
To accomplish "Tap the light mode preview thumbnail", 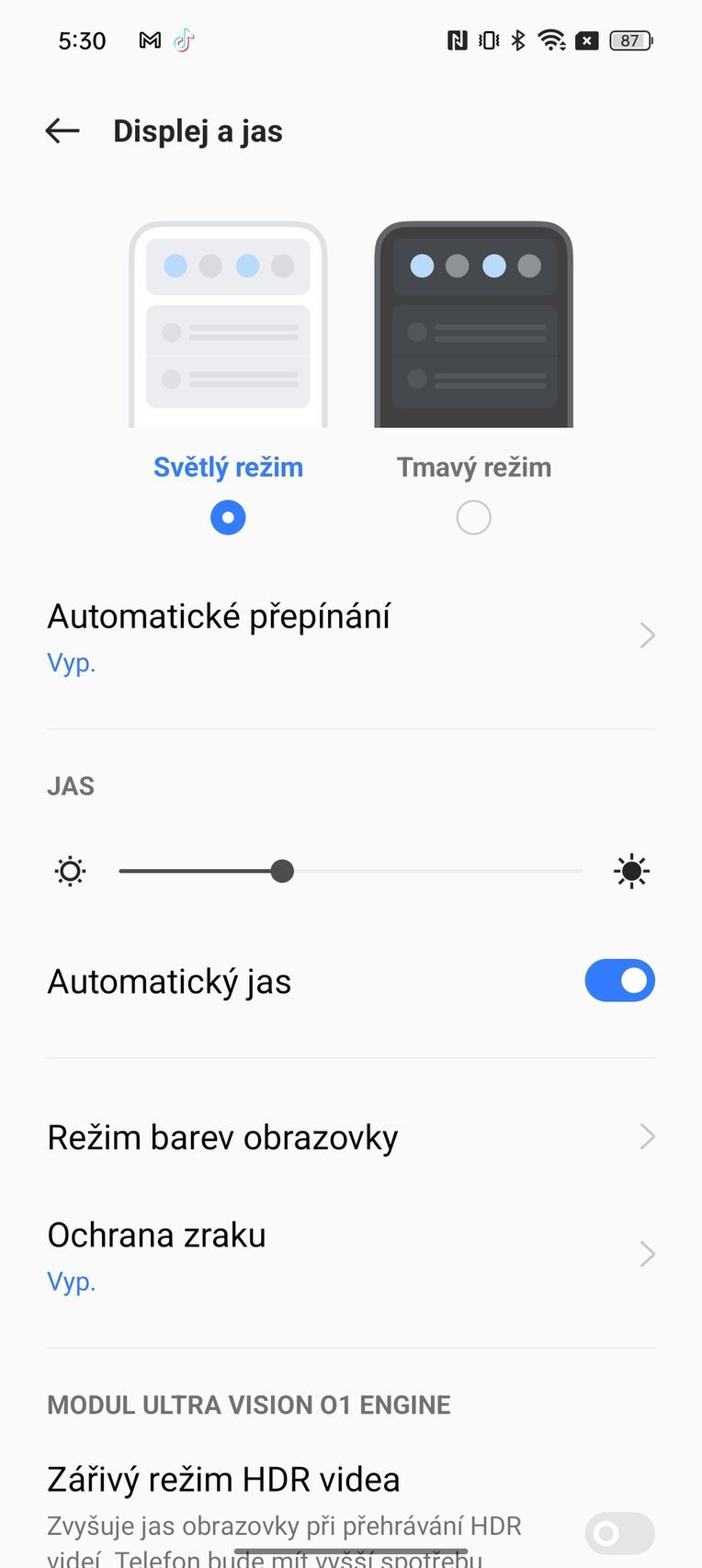I will (x=228, y=324).
